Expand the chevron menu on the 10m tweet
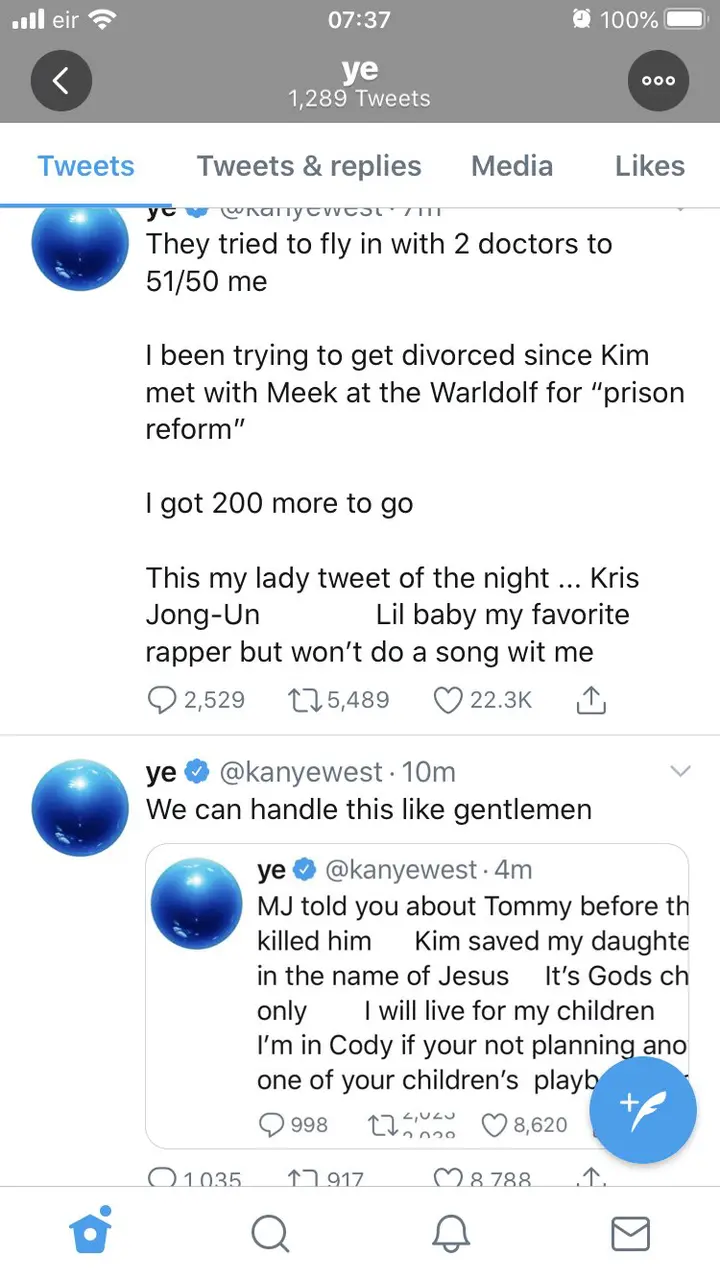Image resolution: width=720 pixels, height=1280 pixels. pos(680,771)
